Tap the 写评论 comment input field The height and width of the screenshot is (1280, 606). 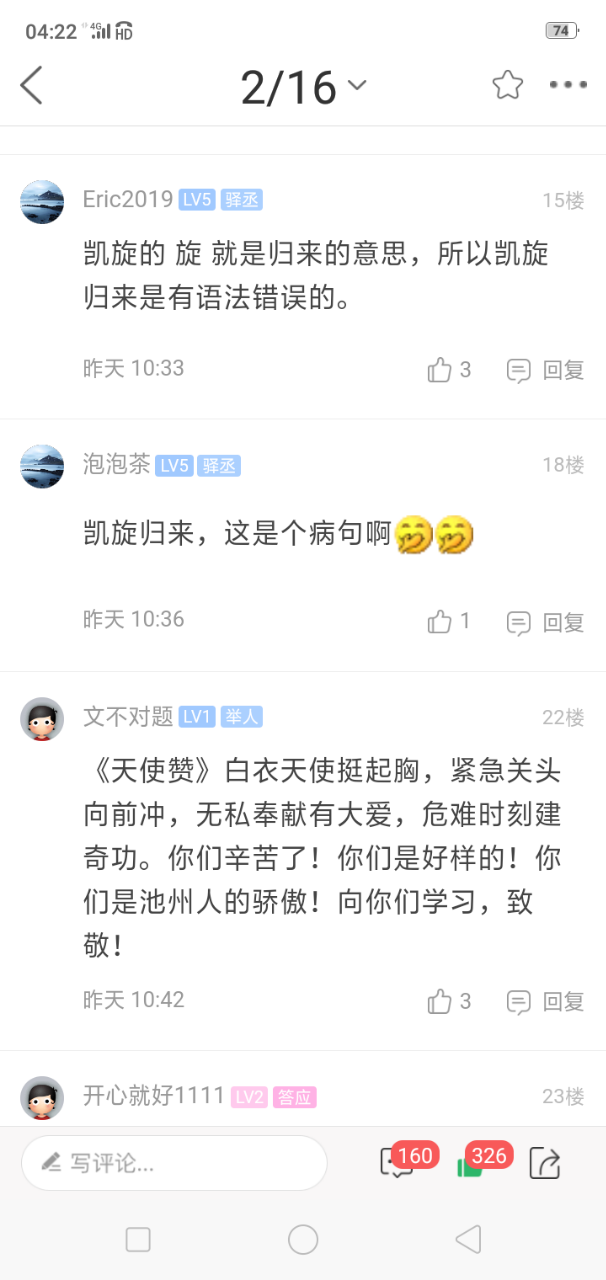click(174, 1163)
